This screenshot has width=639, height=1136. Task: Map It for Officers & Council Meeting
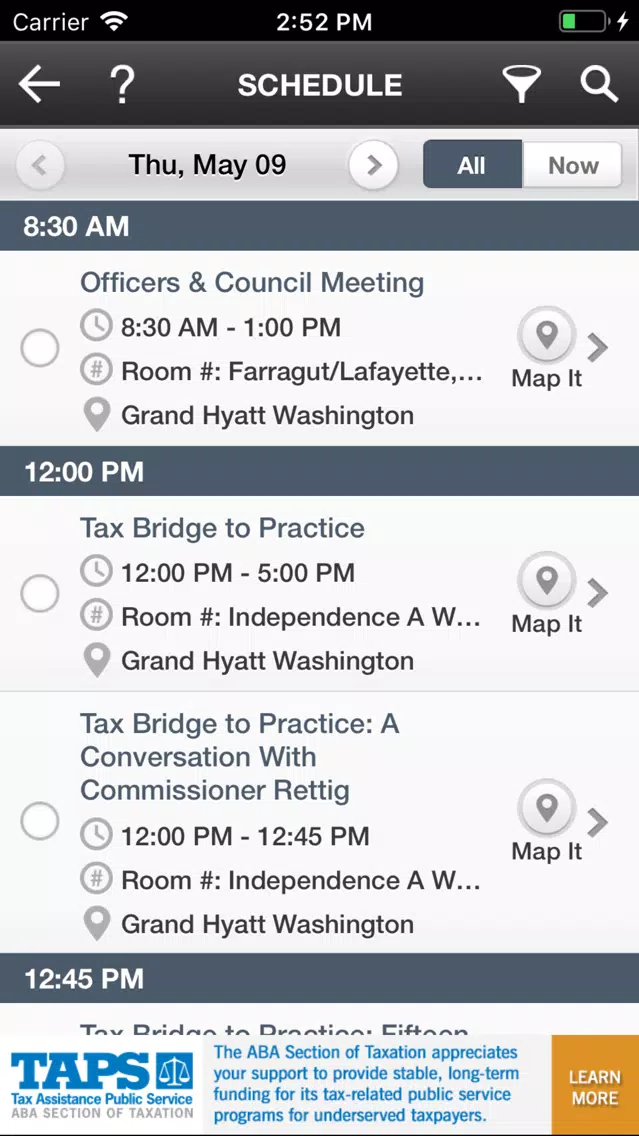click(x=546, y=348)
